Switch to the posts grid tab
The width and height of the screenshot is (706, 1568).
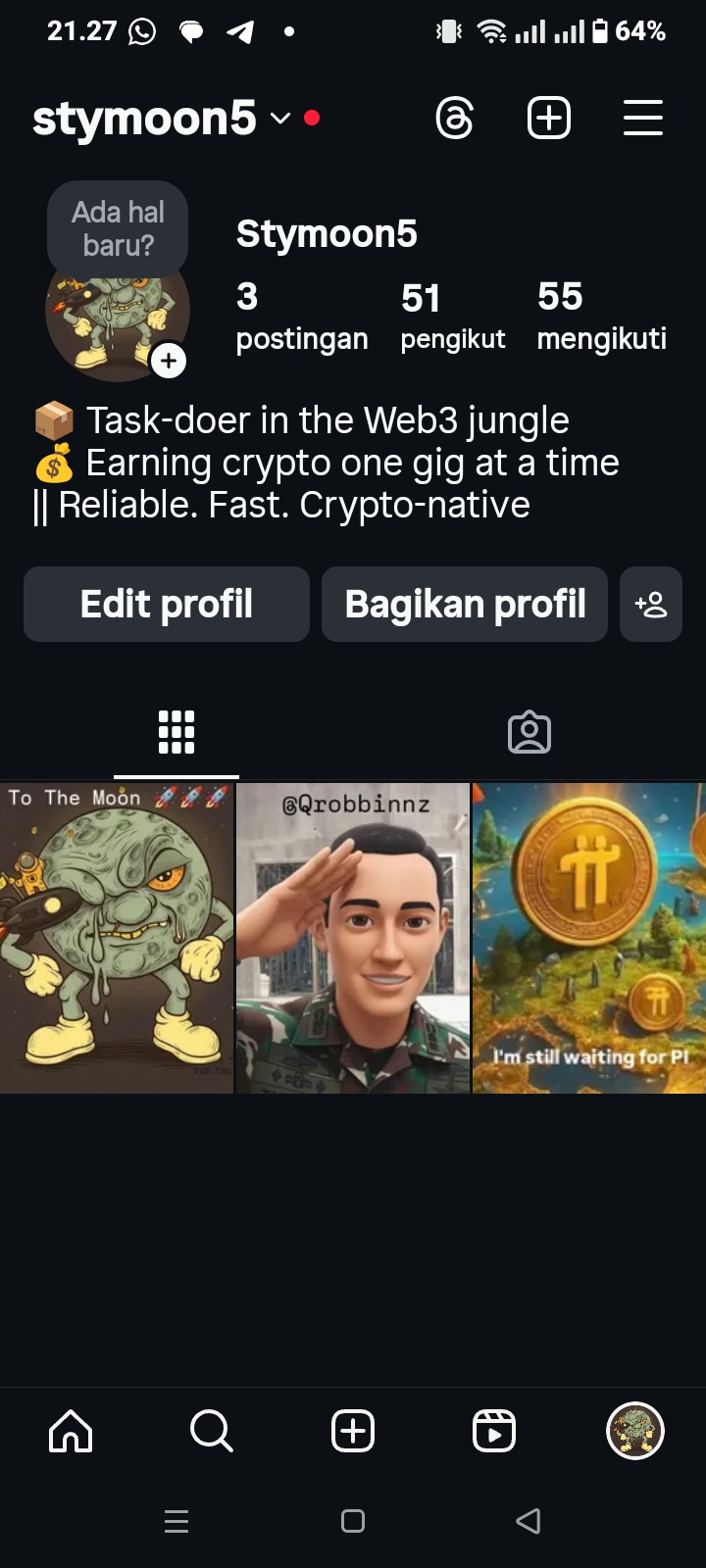click(x=176, y=732)
